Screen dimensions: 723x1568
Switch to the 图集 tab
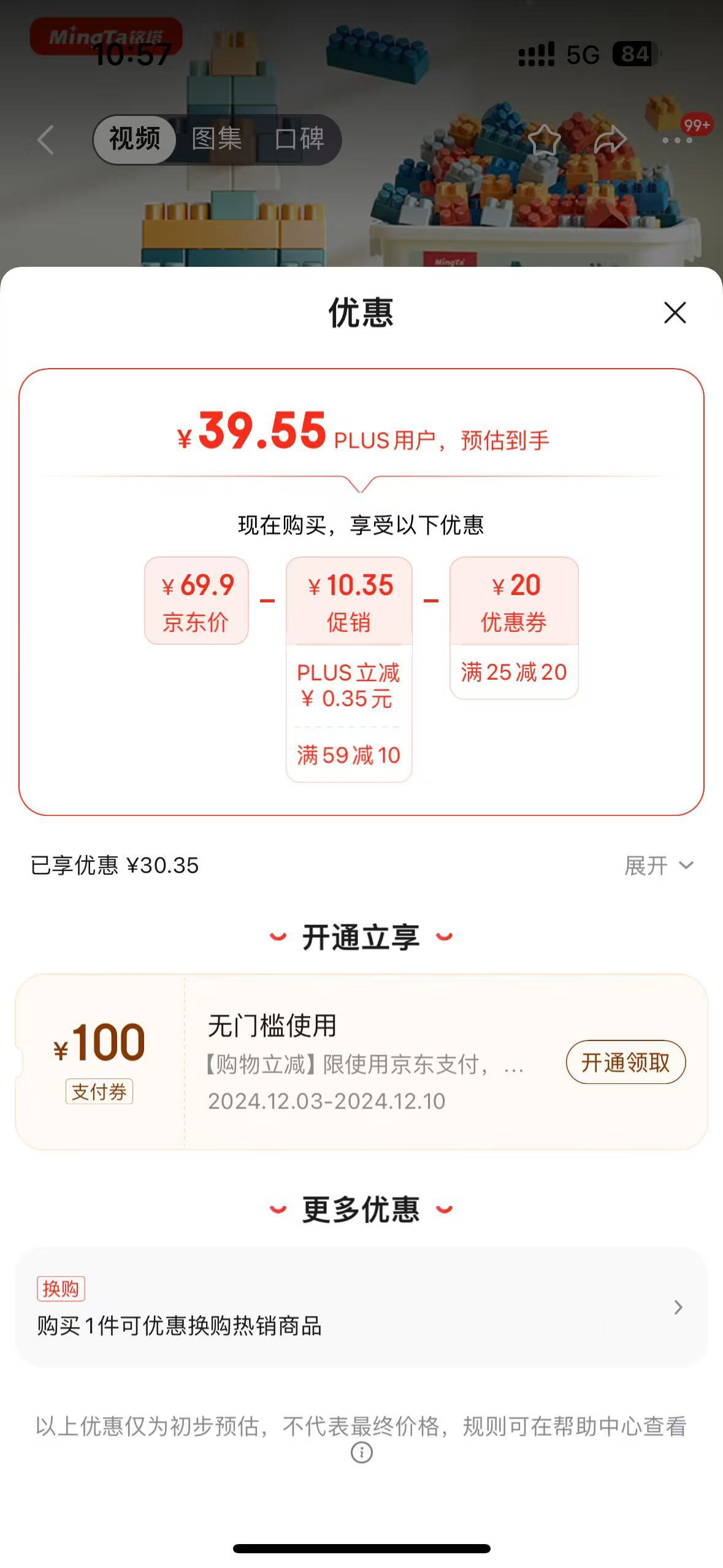point(216,139)
